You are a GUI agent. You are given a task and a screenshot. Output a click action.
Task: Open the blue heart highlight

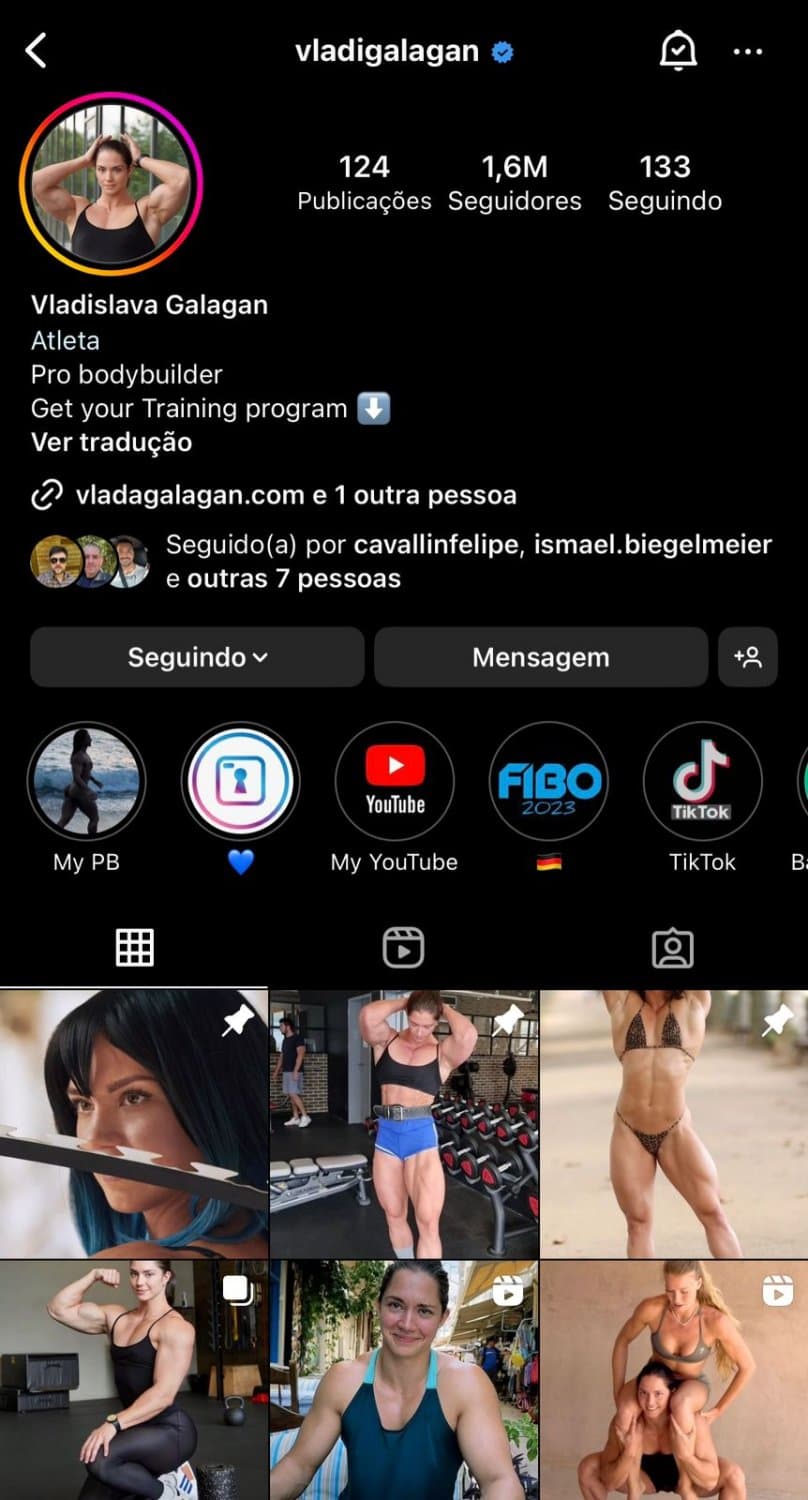[240, 782]
